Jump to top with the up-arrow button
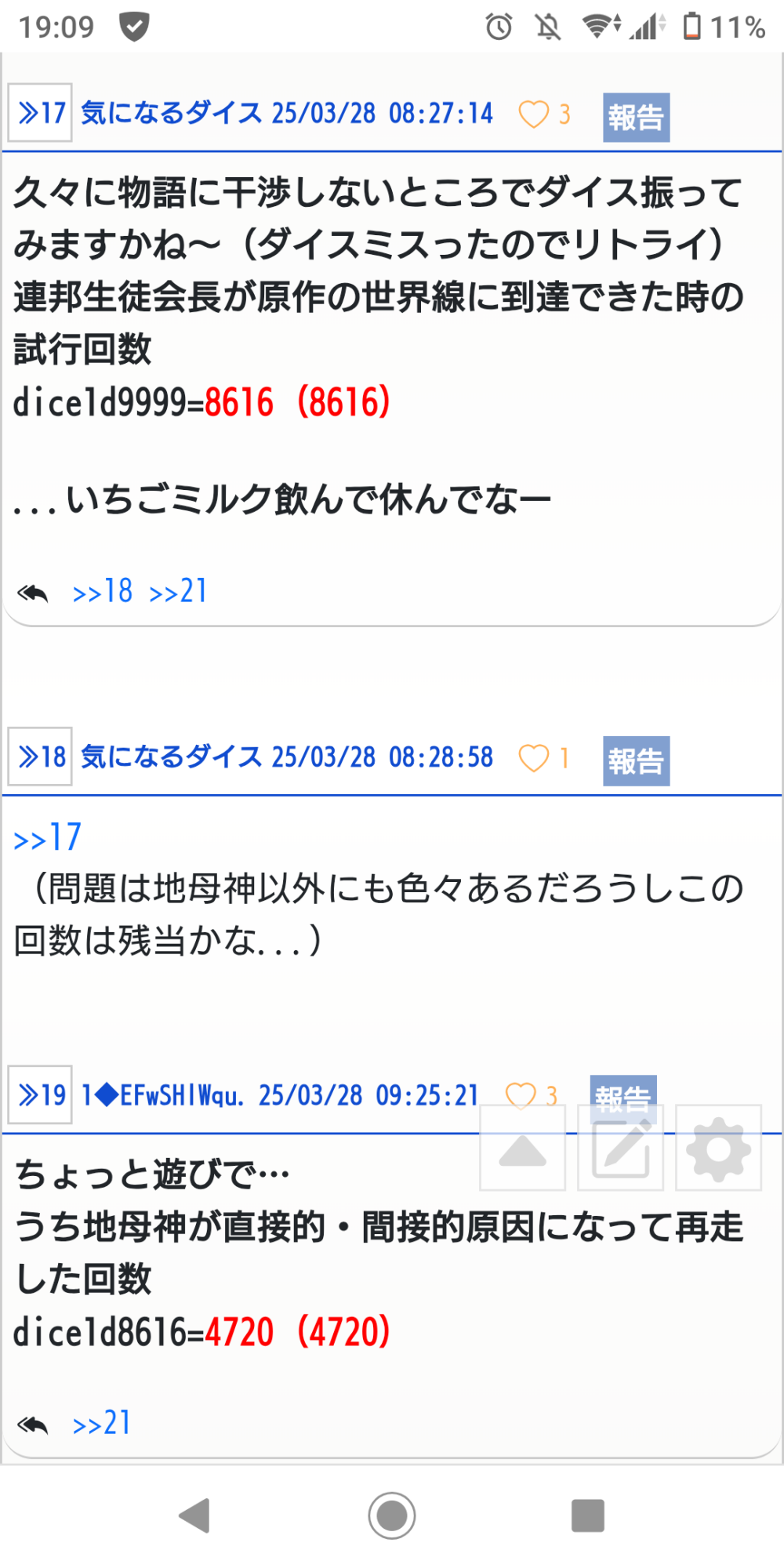The image size is (784, 1568). (523, 1149)
